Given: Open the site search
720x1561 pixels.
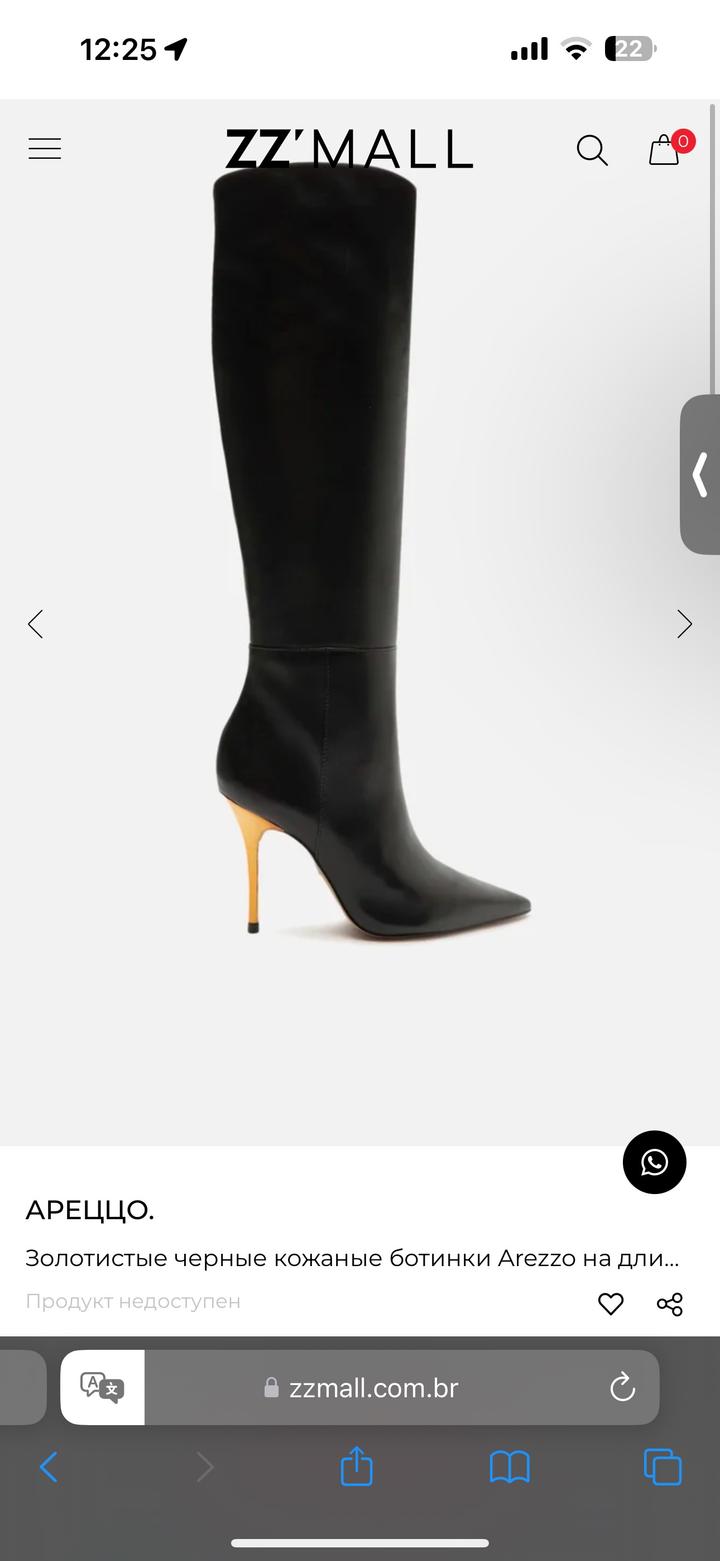Looking at the screenshot, I should point(592,150).
